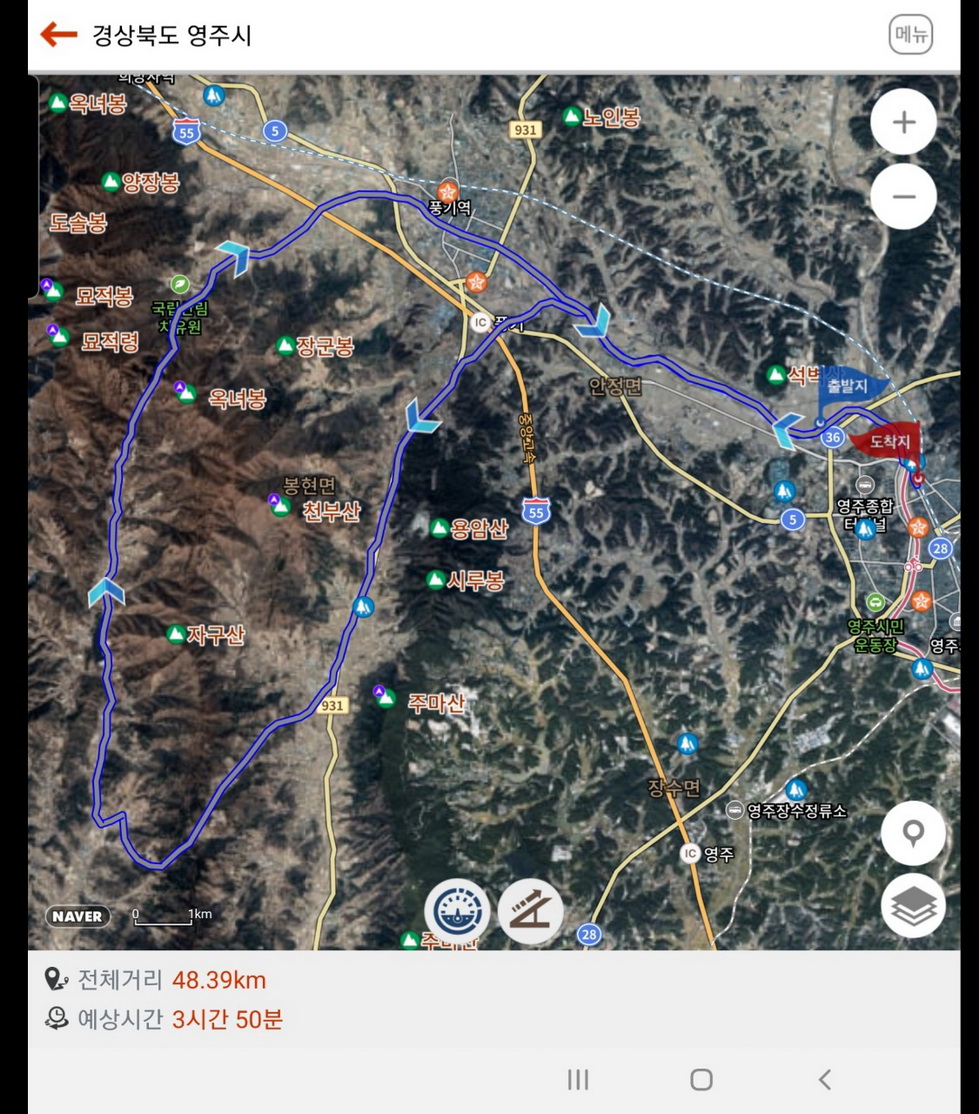This screenshot has height=1114, width=979.
Task: Open the speedometer gauge button
Action: [x=457, y=911]
